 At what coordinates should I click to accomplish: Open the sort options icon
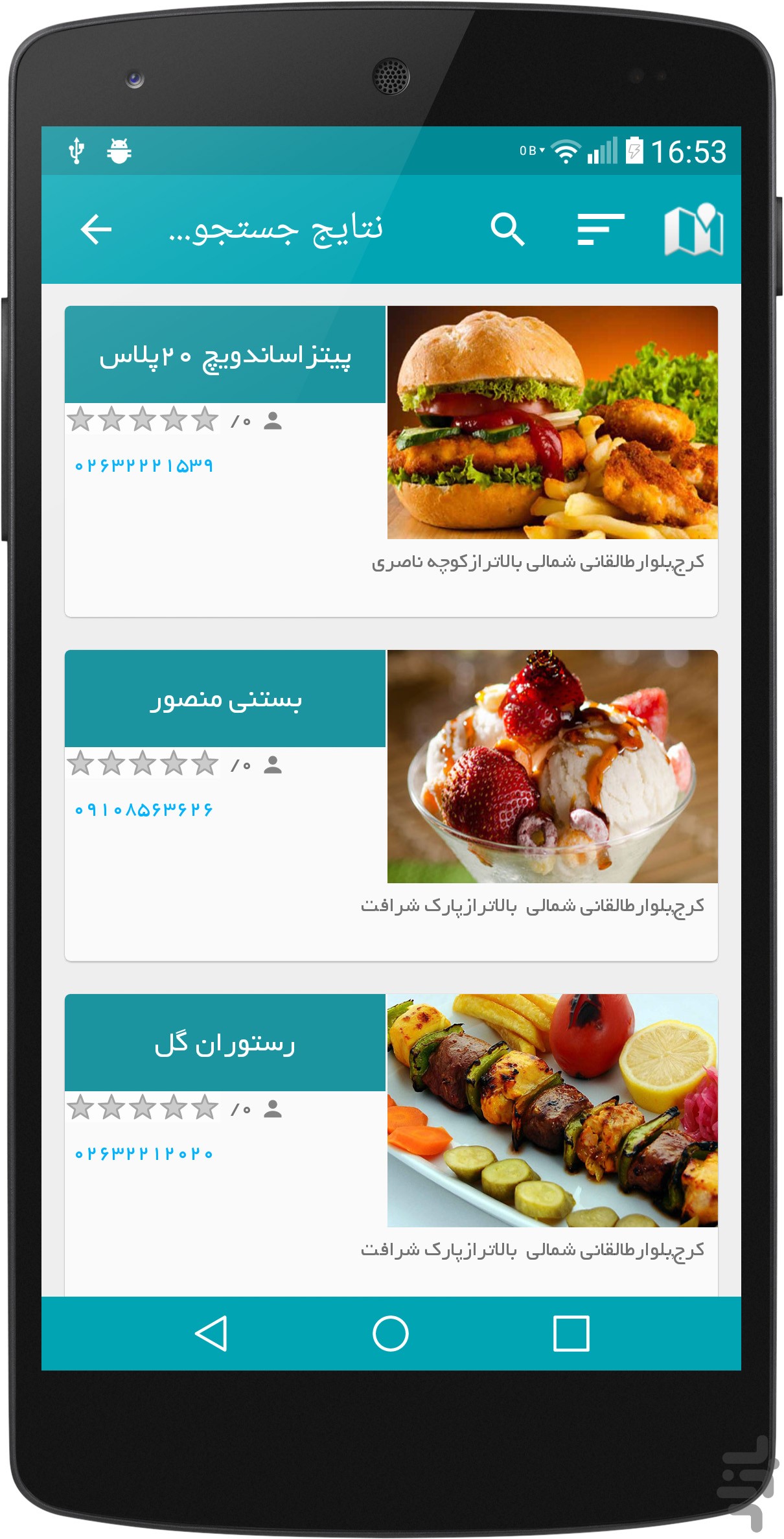point(600,229)
